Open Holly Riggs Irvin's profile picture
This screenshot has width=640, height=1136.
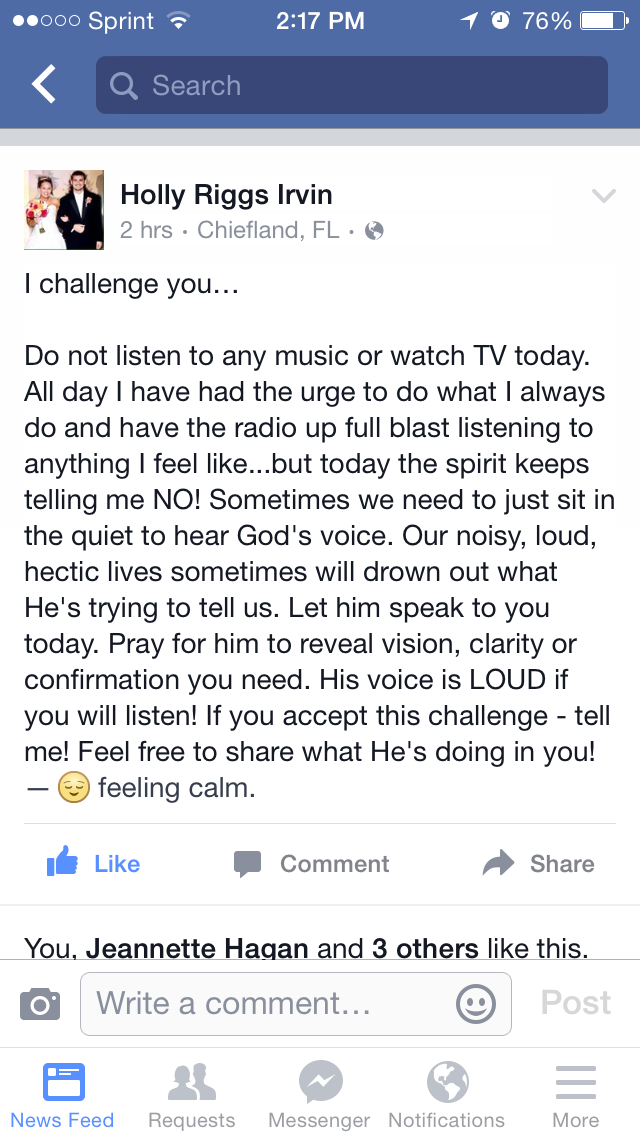64,210
